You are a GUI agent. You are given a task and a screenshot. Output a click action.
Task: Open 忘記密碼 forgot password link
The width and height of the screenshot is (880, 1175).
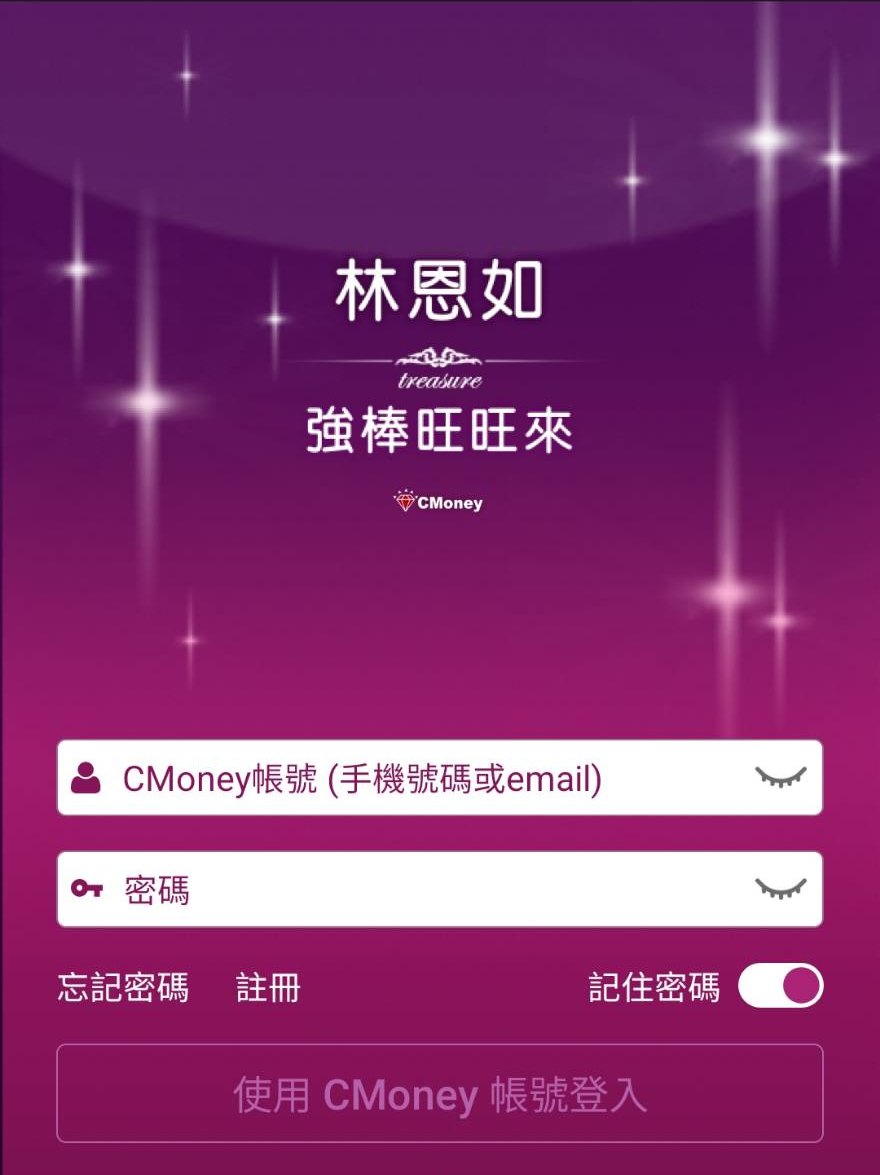point(123,988)
